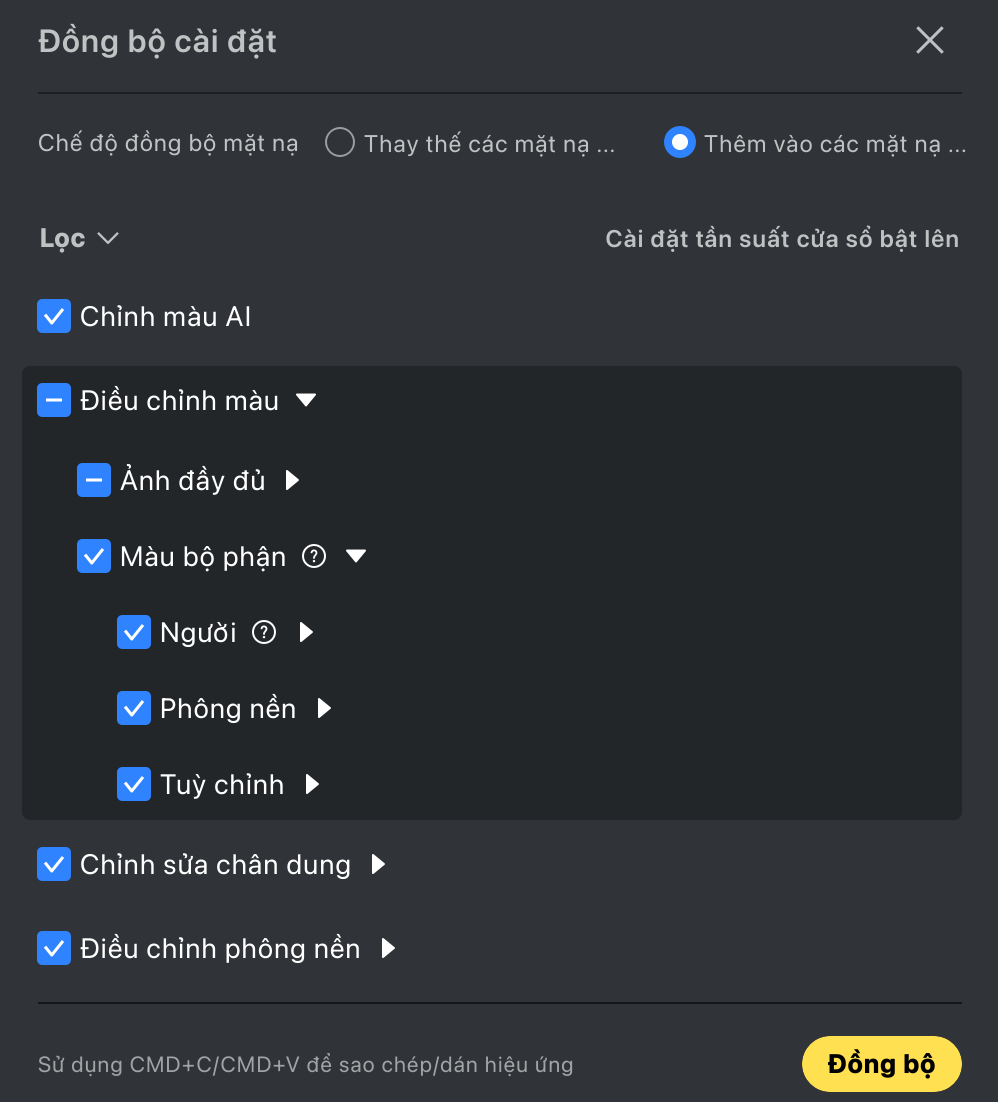Expand the Người options arrow
Viewport: 998px width, 1102px height.
point(307,632)
